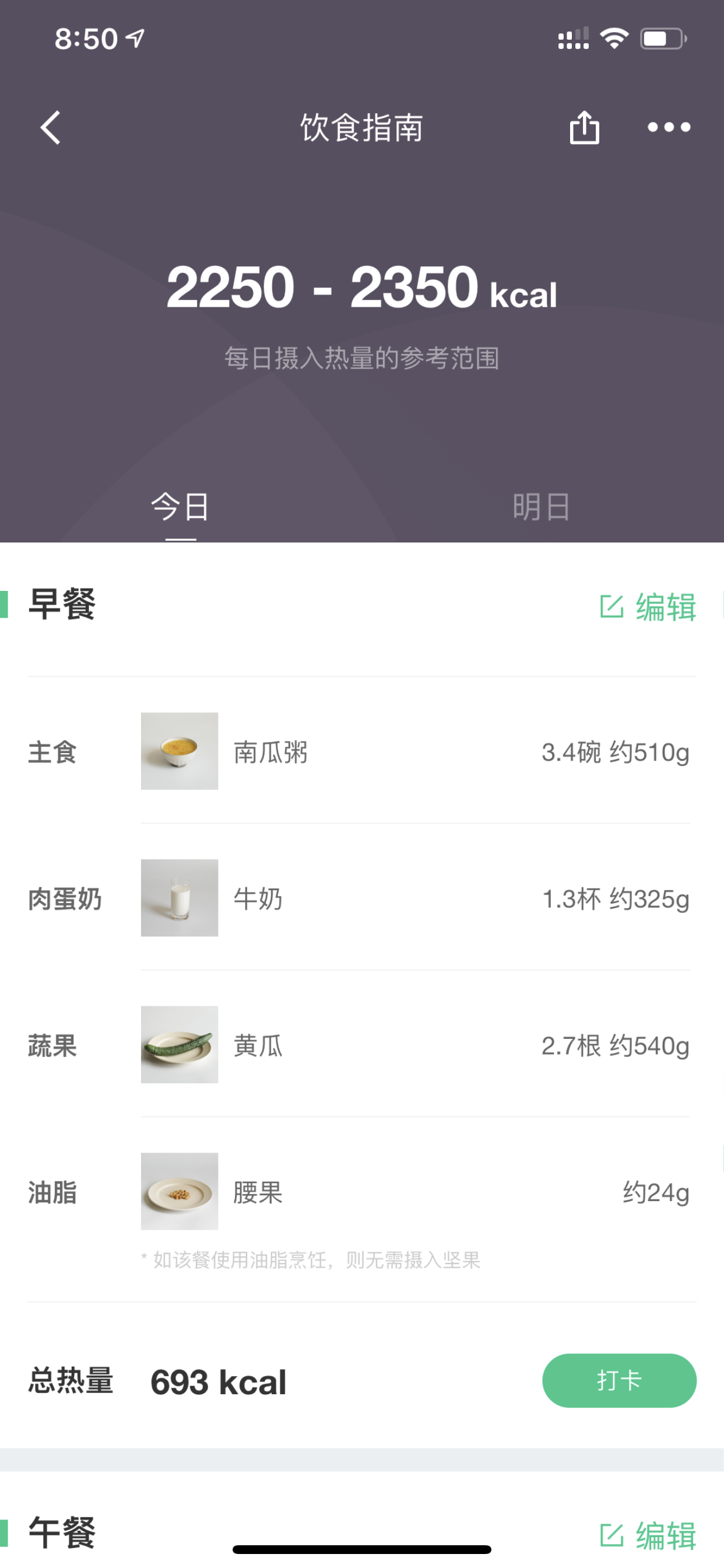Image resolution: width=724 pixels, height=1568 pixels.
Task: Switch to the 明日 tab
Action: coord(541,506)
